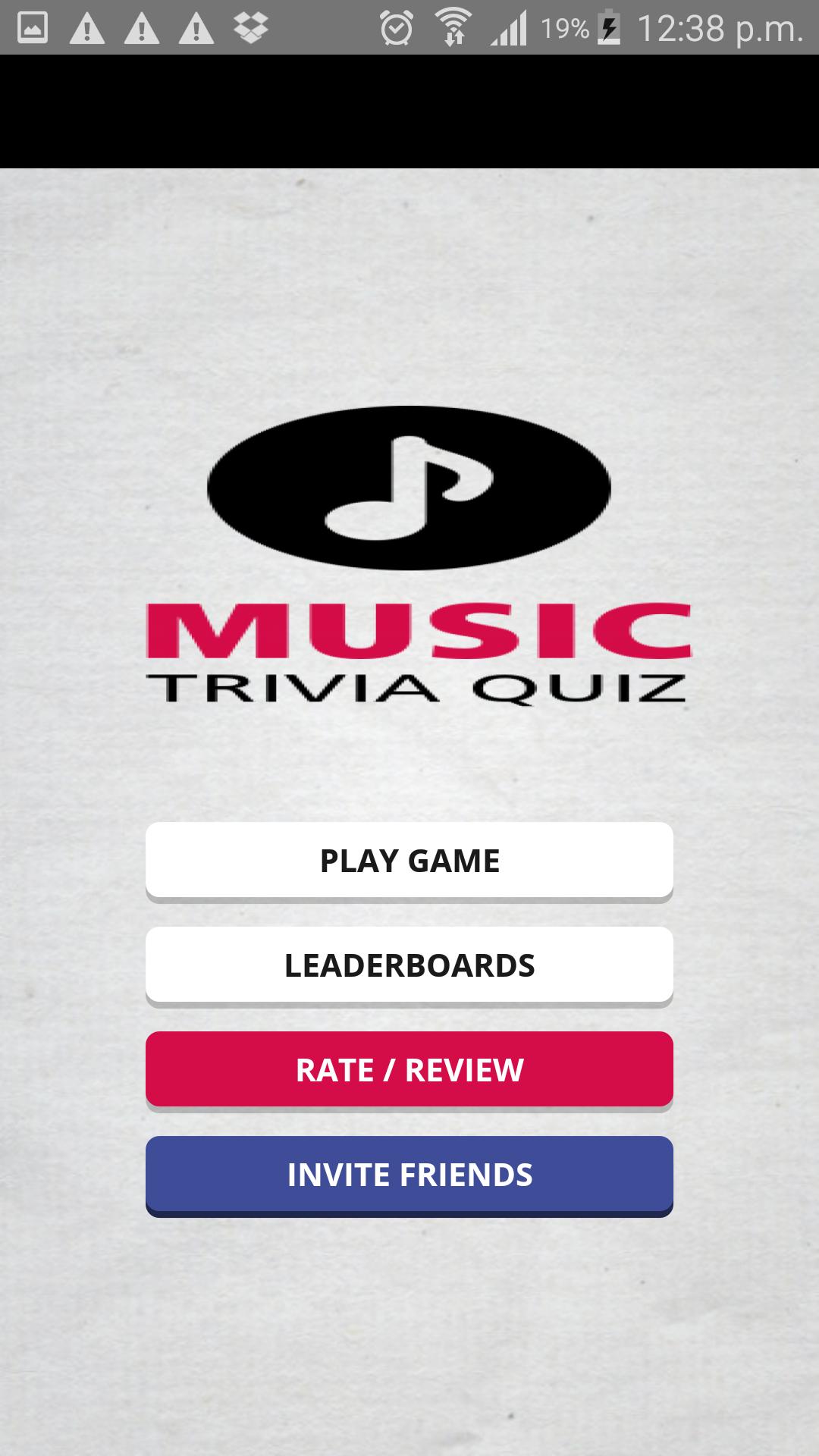Tap the INVITE FRIENDS button
819x1456 pixels.
409,1176
